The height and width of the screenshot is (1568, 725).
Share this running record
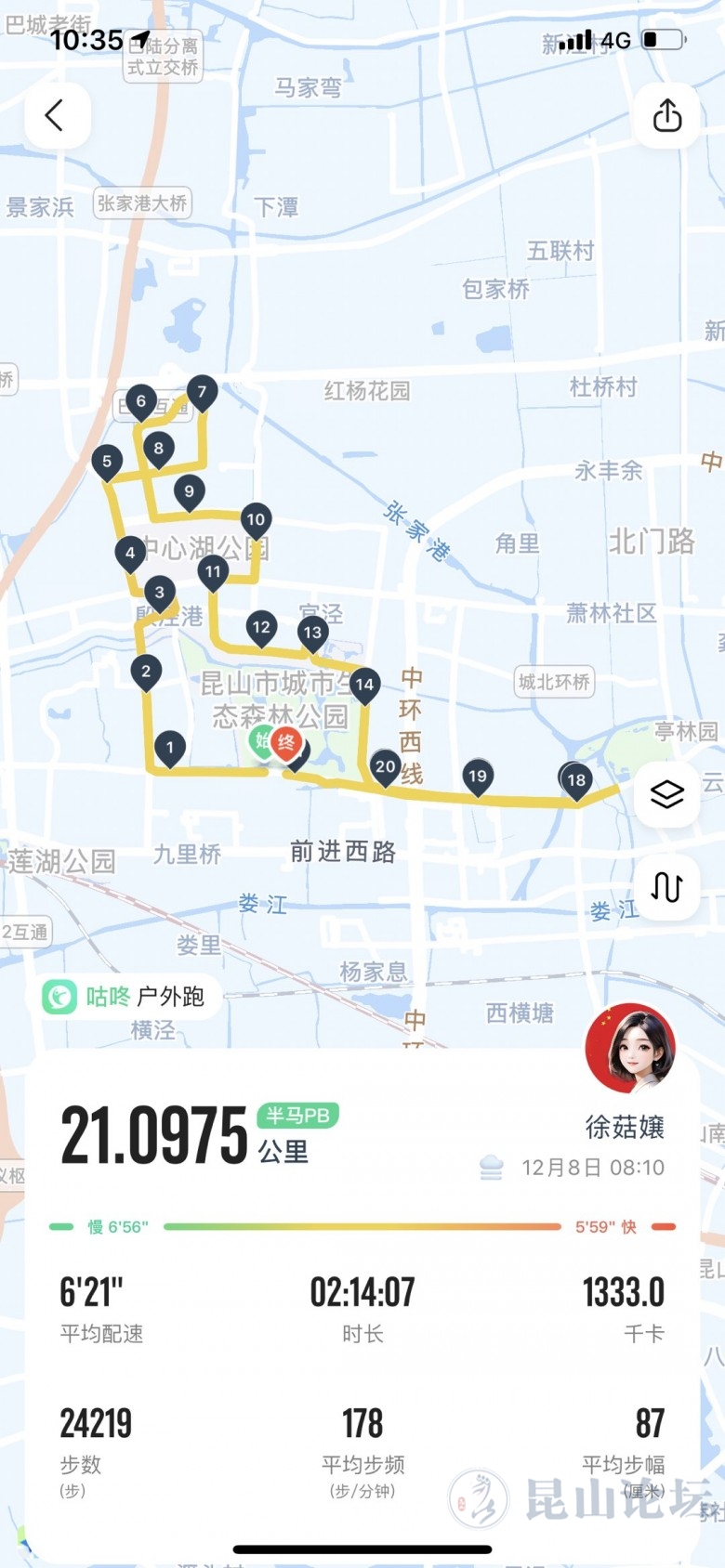point(666,116)
